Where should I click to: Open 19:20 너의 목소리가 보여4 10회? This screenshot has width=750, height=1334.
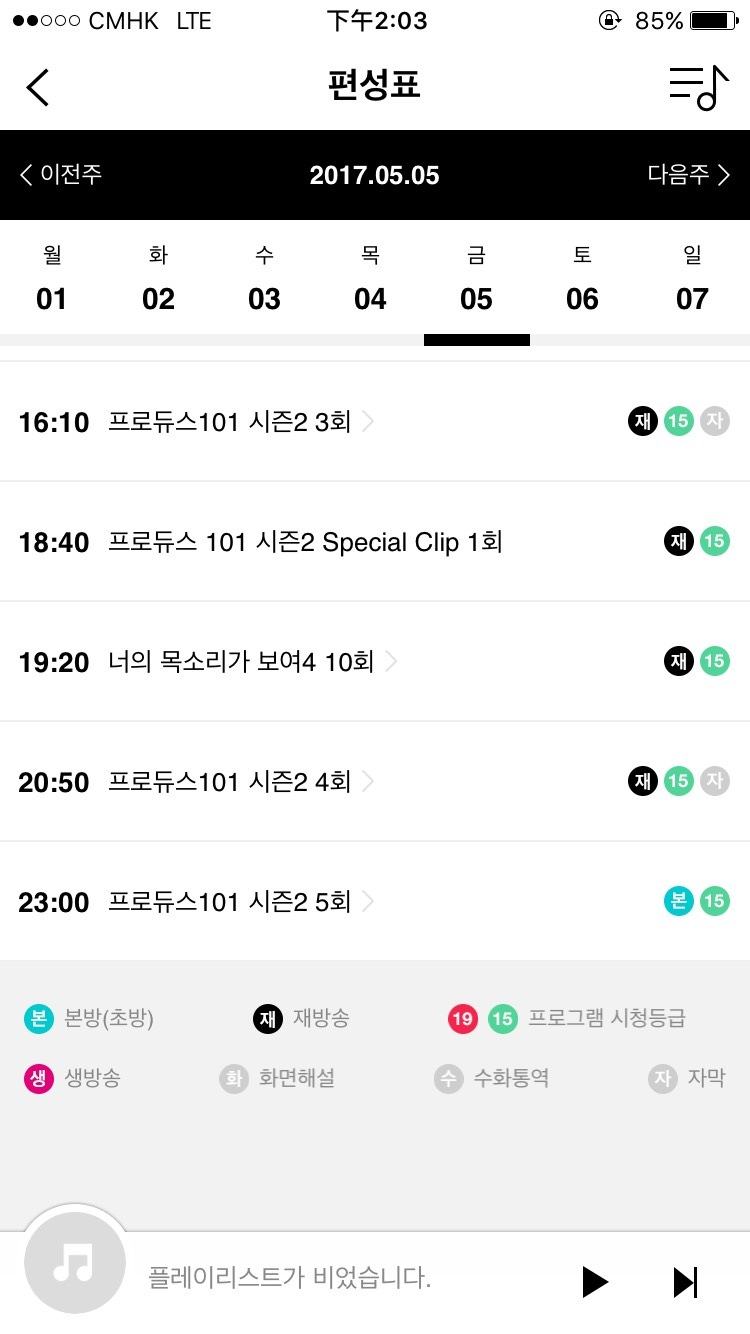point(375,661)
